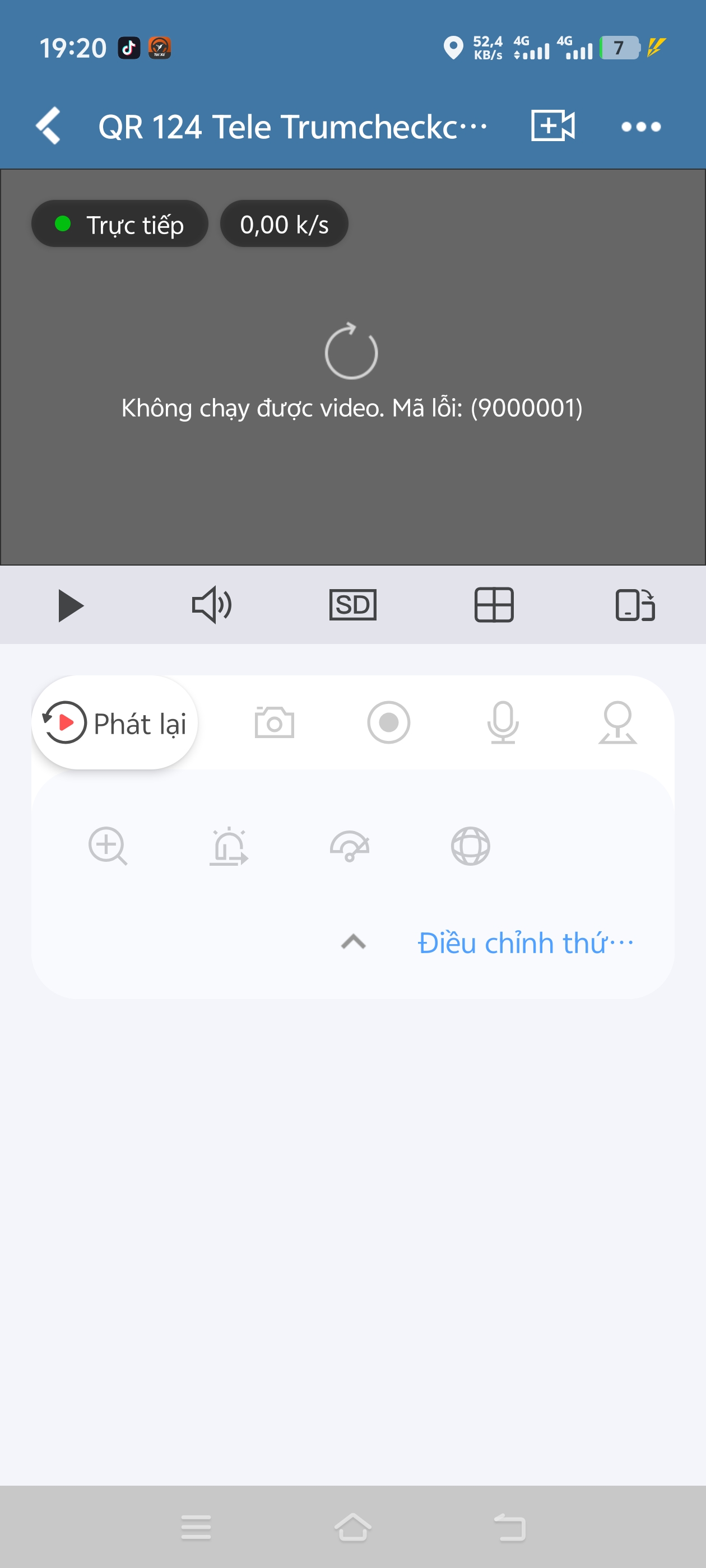Screen dimensions: 706x1568
Task: Open Phát lại playback
Action: click(114, 723)
